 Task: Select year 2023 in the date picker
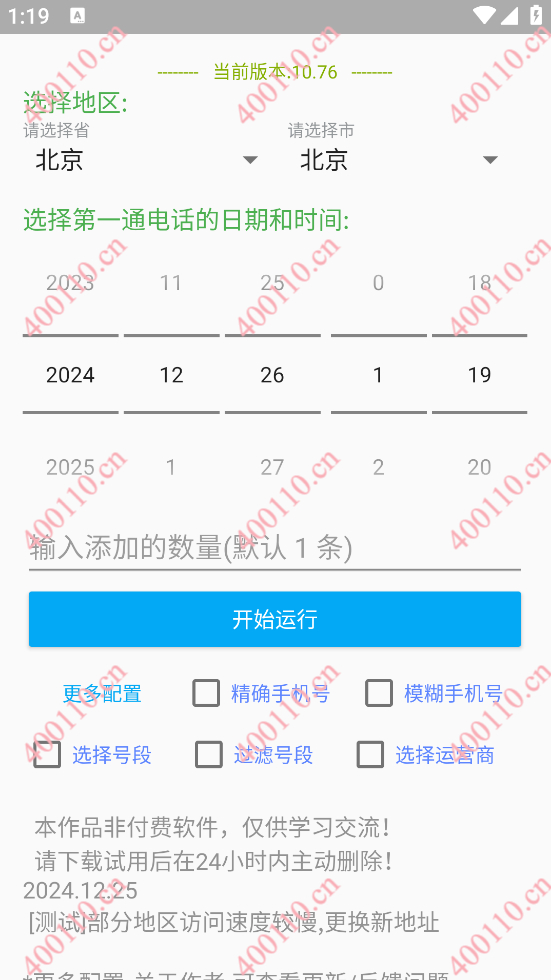(70, 282)
